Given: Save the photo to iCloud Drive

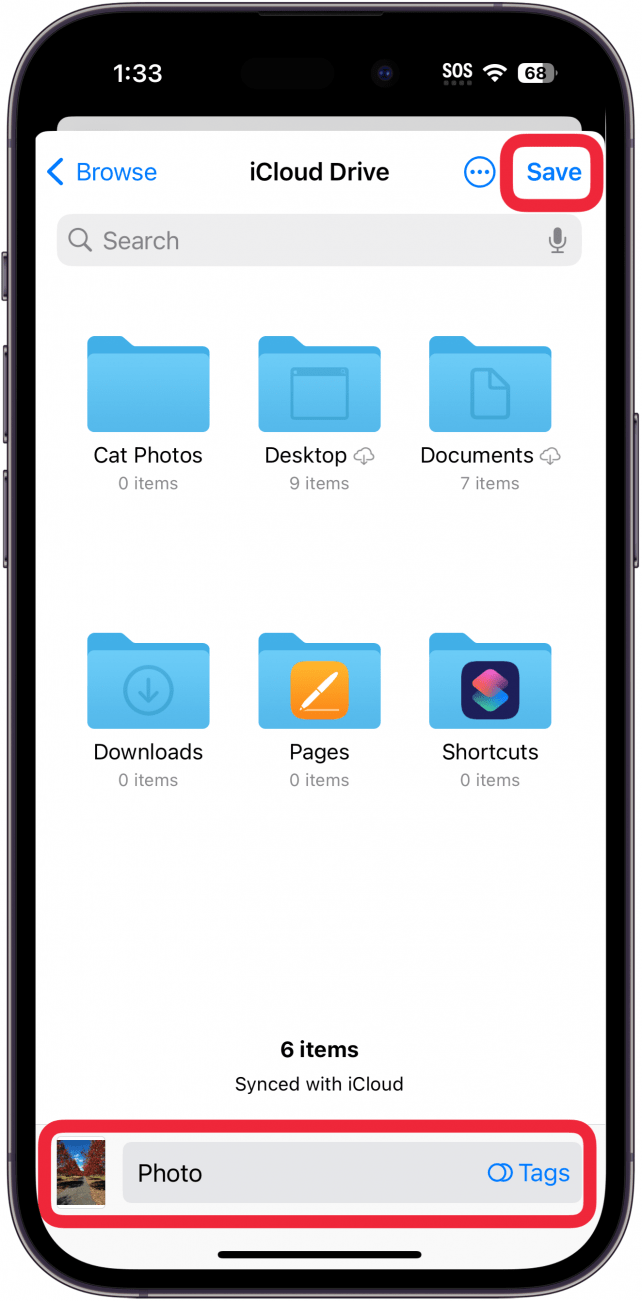Looking at the screenshot, I should pos(554,172).
